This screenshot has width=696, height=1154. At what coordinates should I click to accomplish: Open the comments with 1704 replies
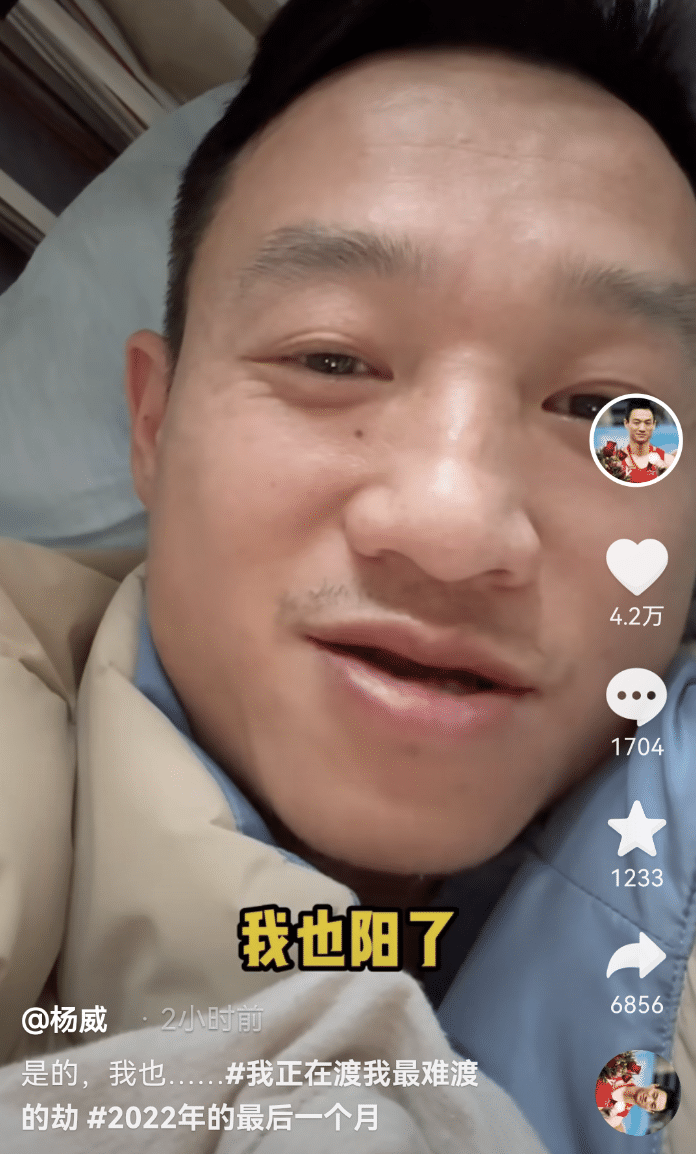coord(637,697)
